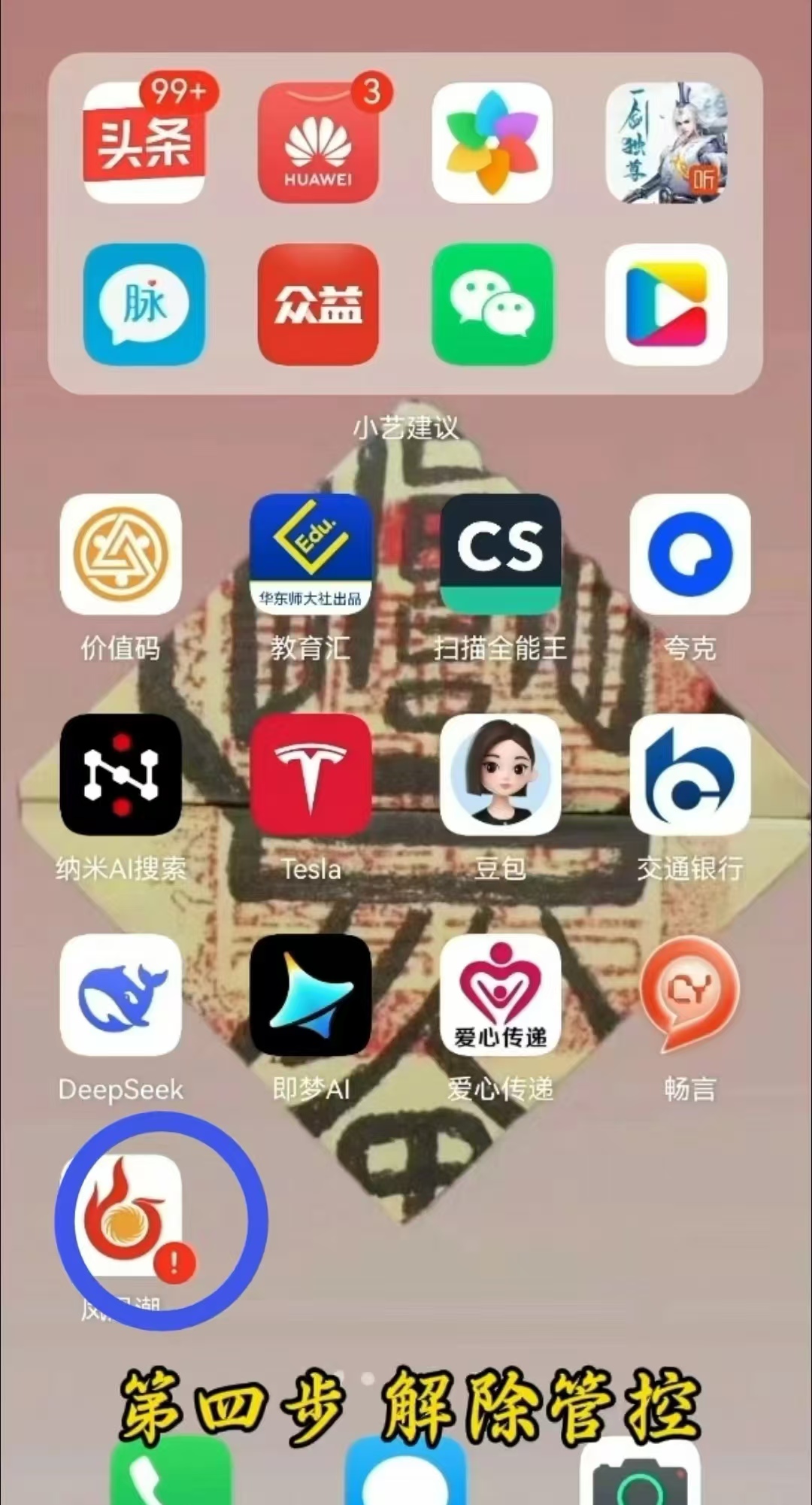Image resolution: width=812 pixels, height=1505 pixels.
Task: Open the 头条 app with 99+ badge
Action: point(144,143)
